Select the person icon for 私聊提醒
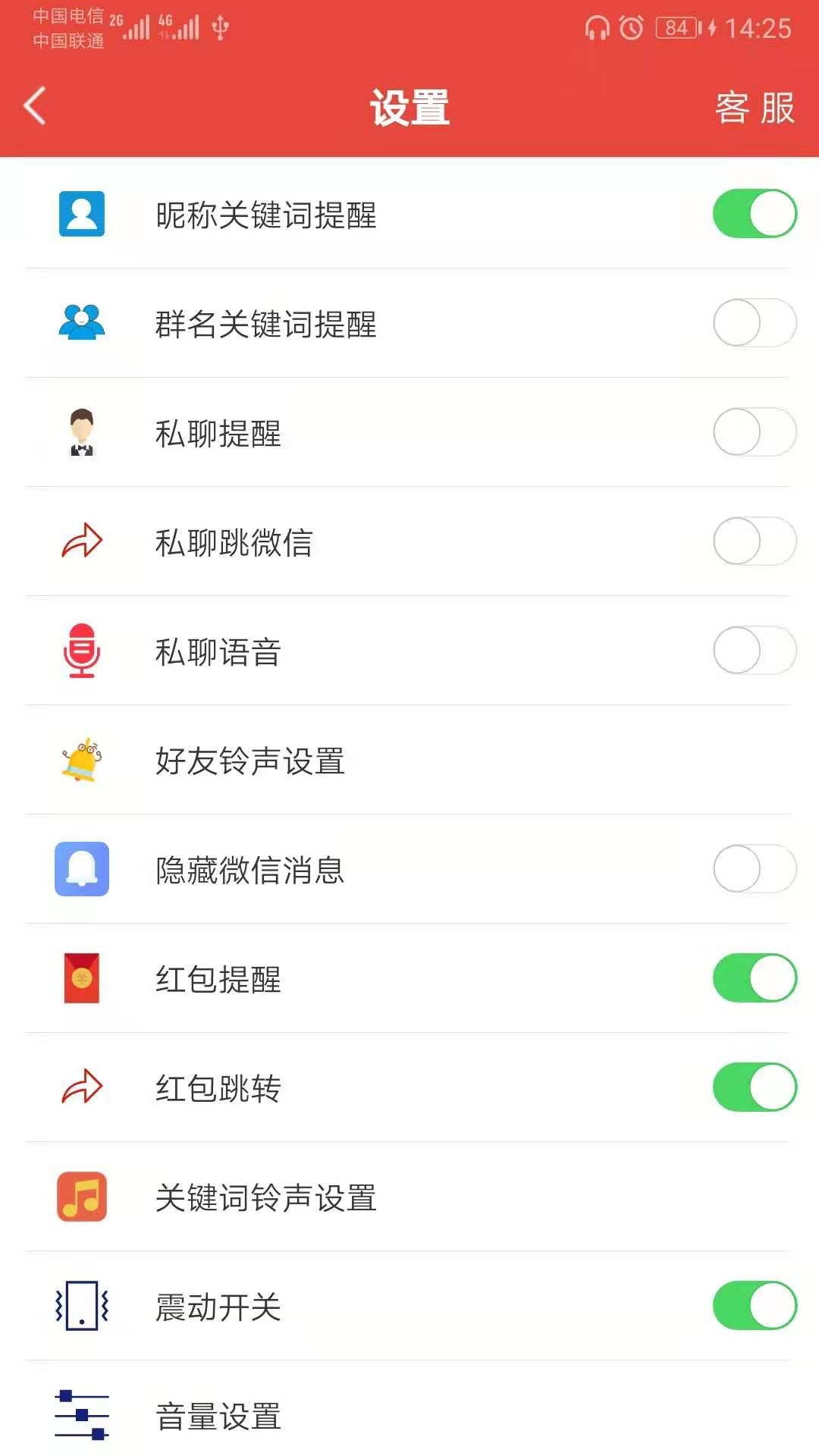 [81, 431]
